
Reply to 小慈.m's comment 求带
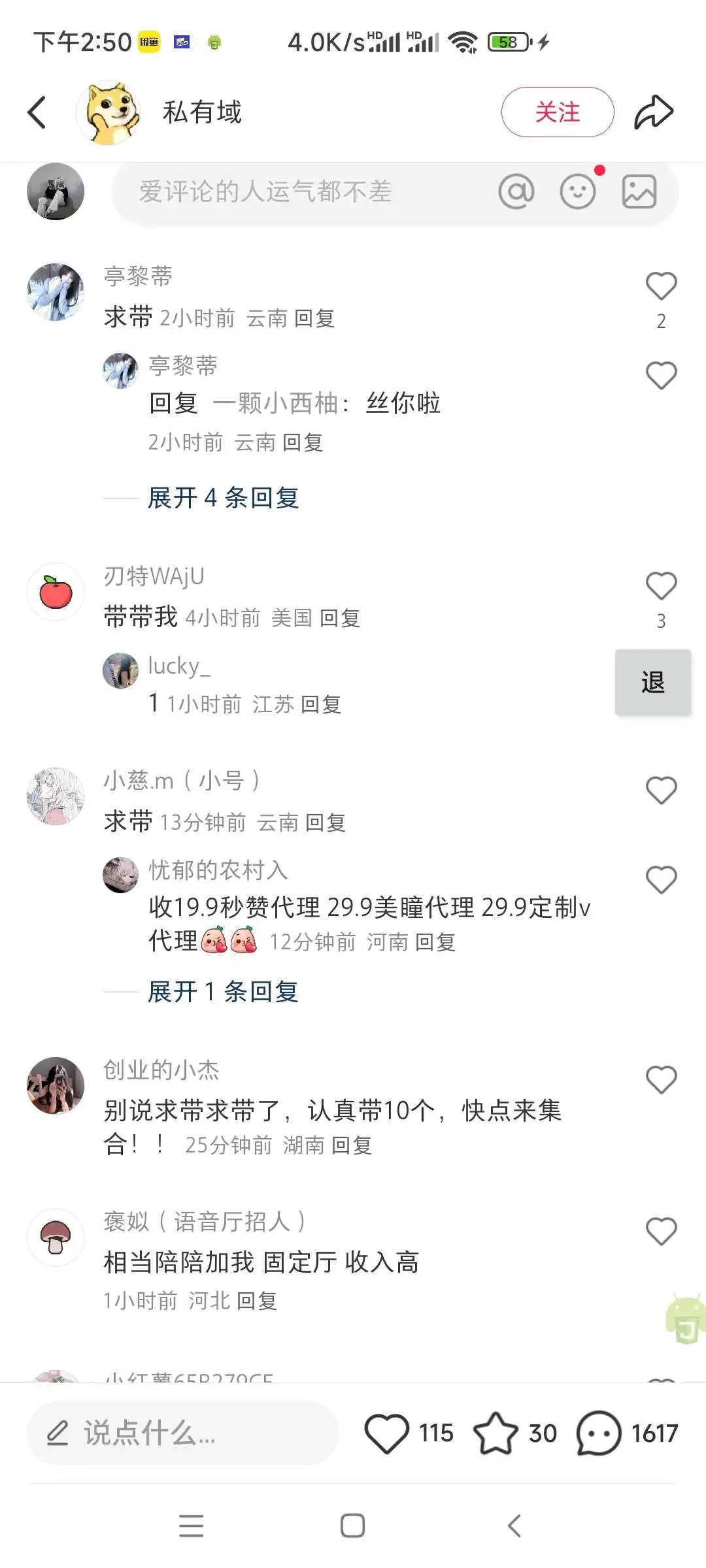pos(326,823)
